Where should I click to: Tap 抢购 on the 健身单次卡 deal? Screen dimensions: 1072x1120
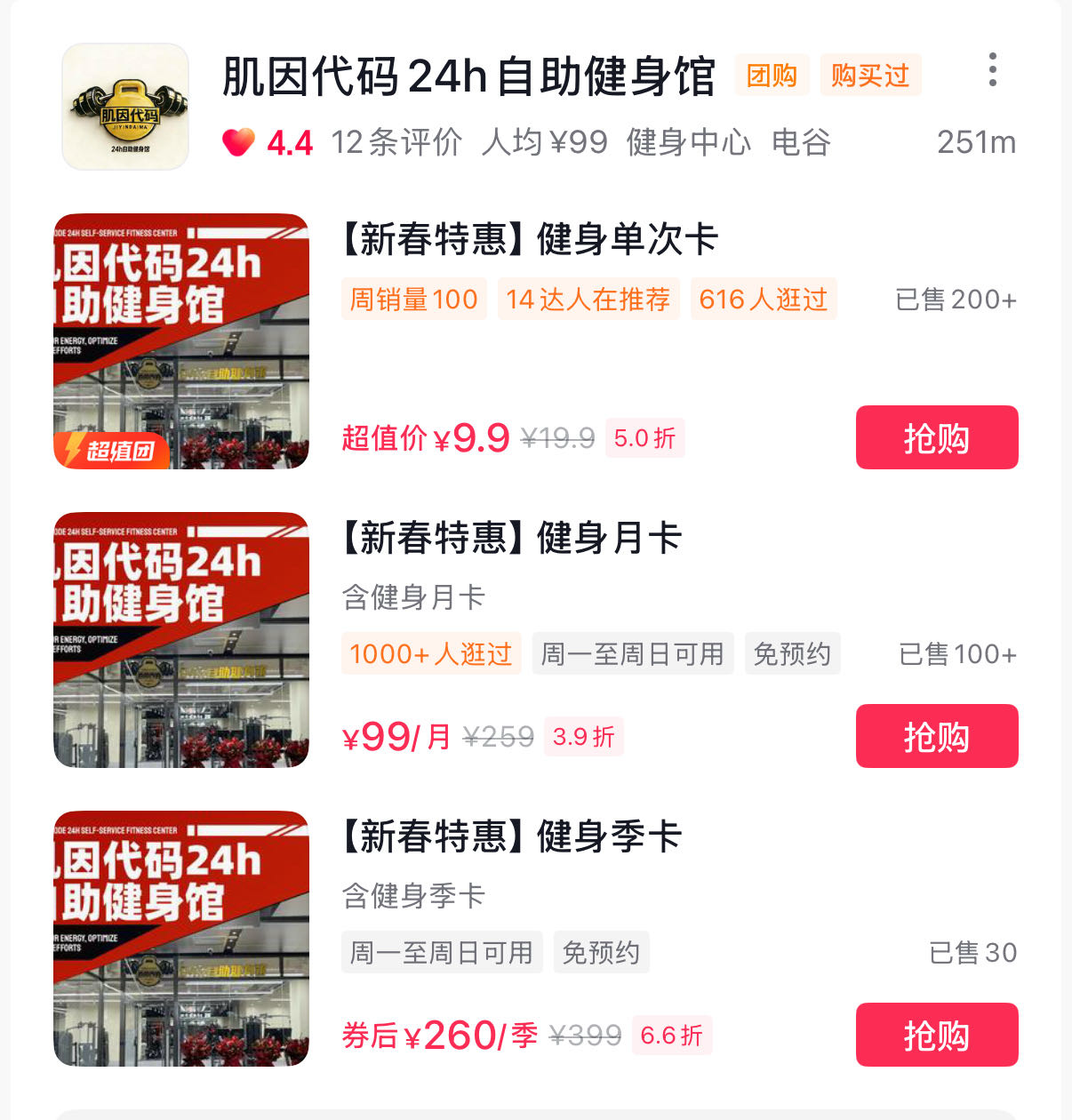click(x=936, y=437)
